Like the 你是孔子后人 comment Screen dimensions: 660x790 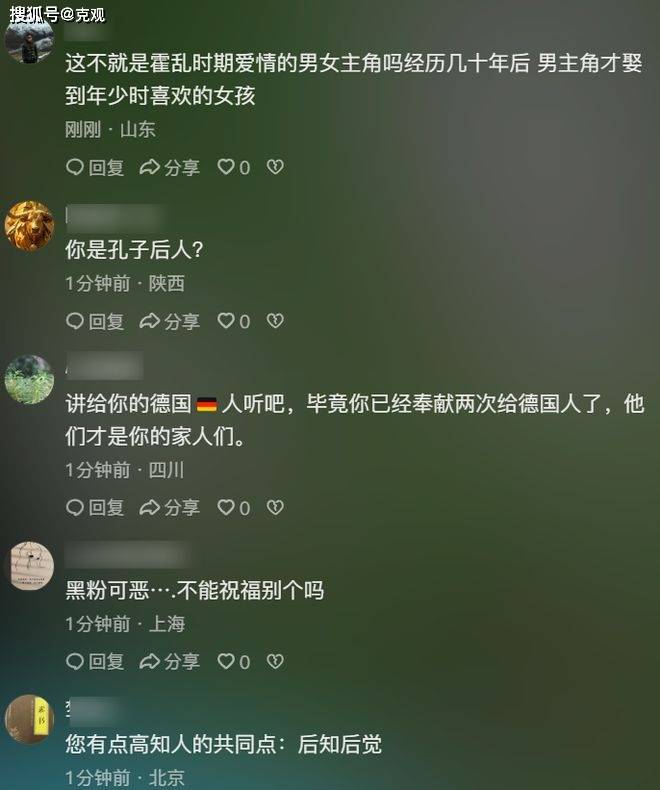233,321
